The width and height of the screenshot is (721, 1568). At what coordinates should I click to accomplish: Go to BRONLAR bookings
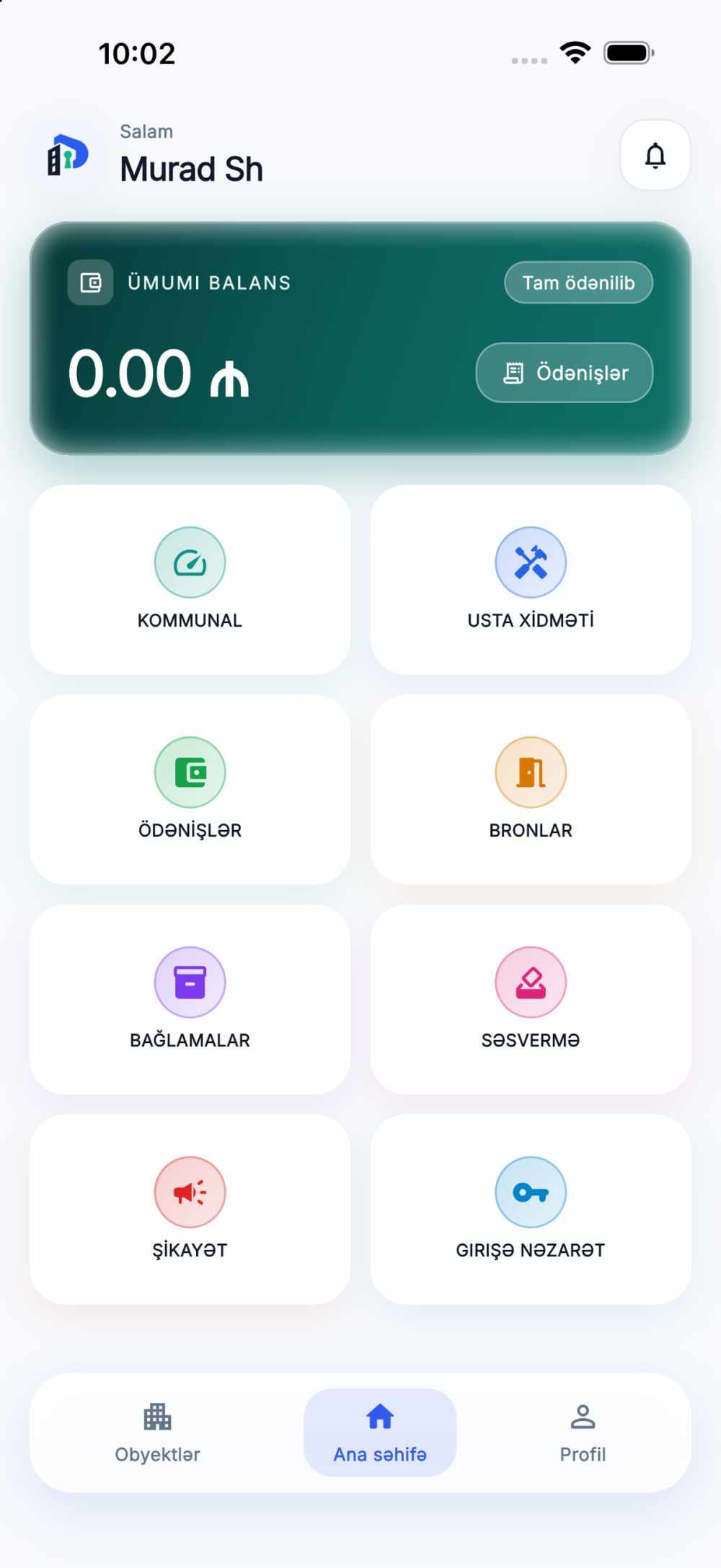pyautogui.click(x=531, y=789)
